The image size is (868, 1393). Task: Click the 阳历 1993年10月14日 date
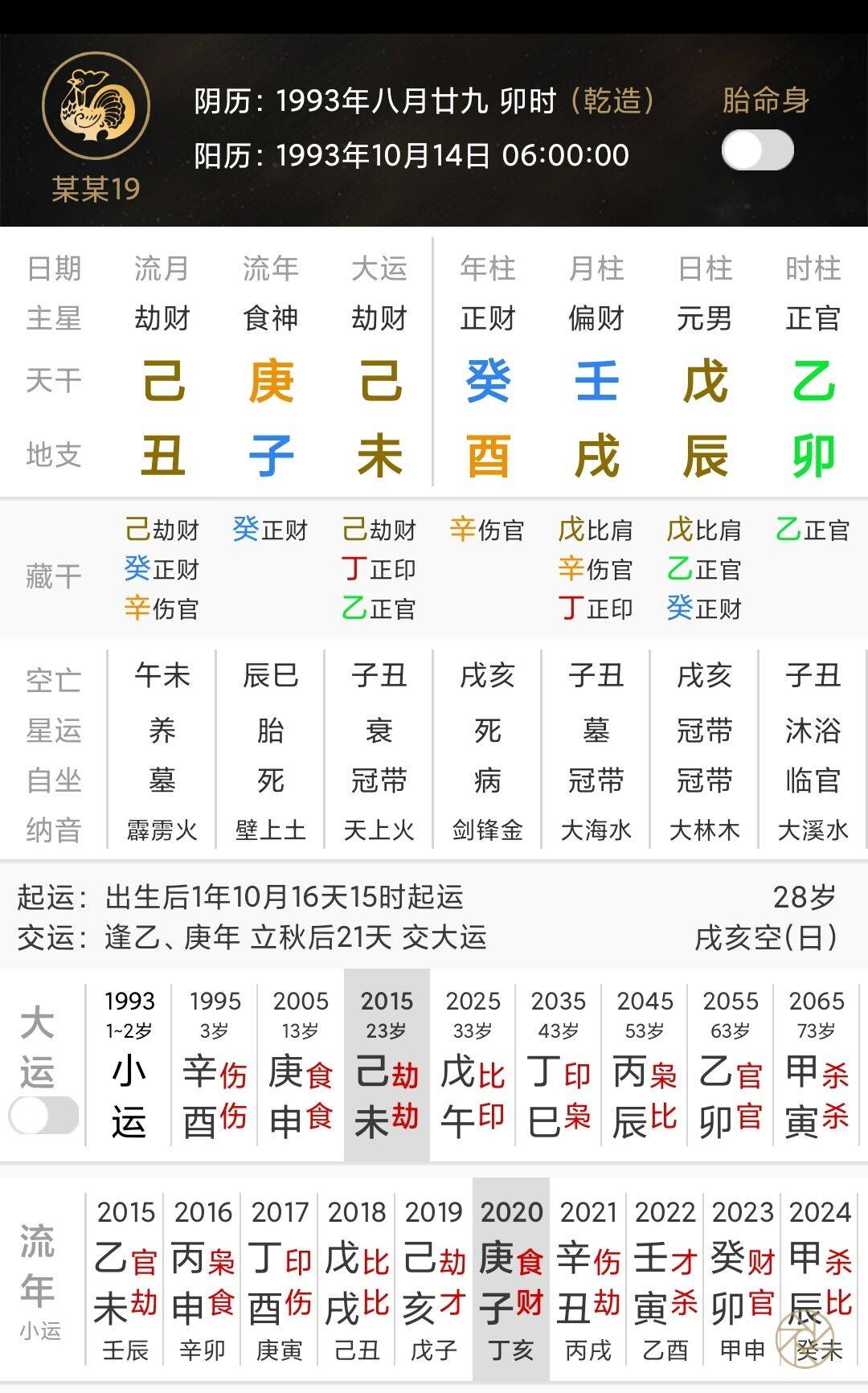(x=410, y=153)
